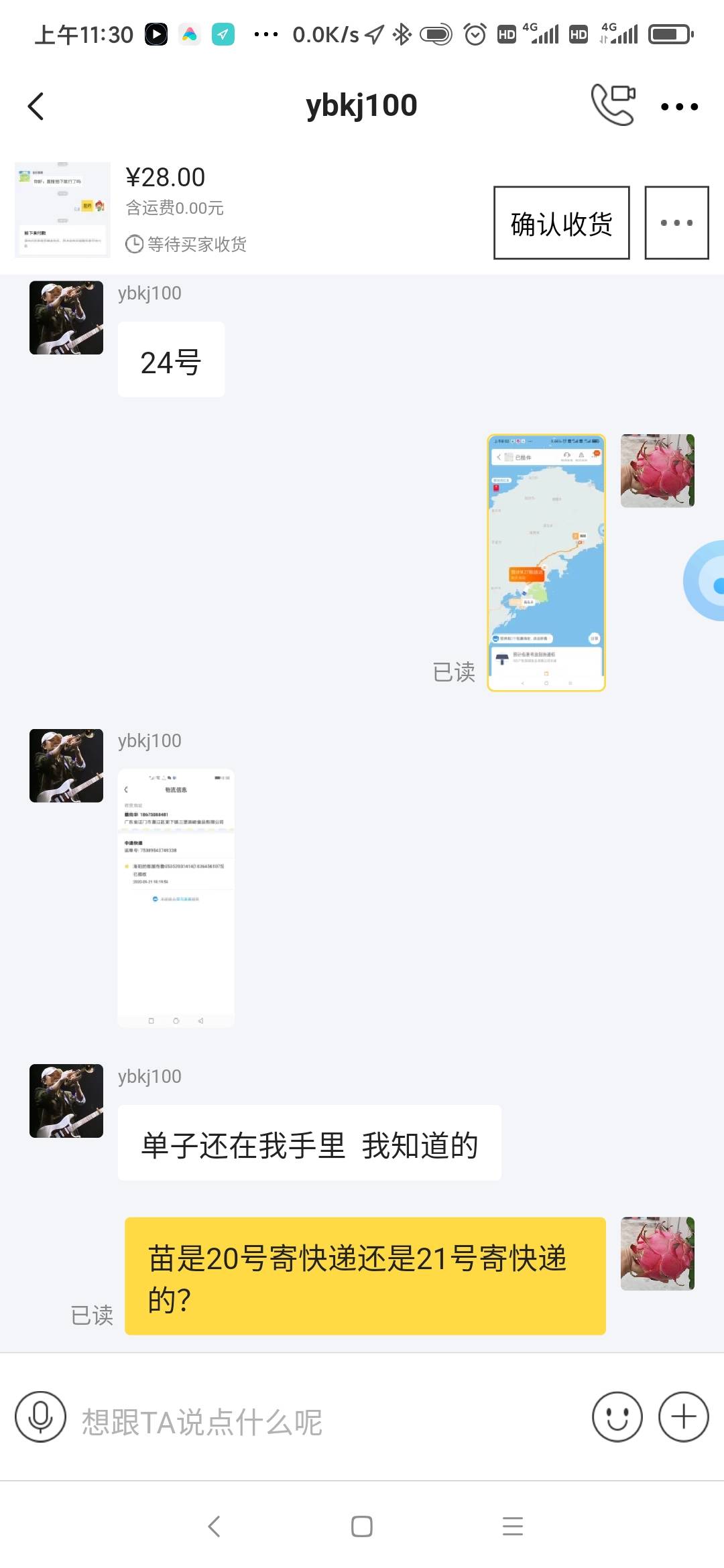
Task: Switch to voice message input
Action: (40, 1417)
